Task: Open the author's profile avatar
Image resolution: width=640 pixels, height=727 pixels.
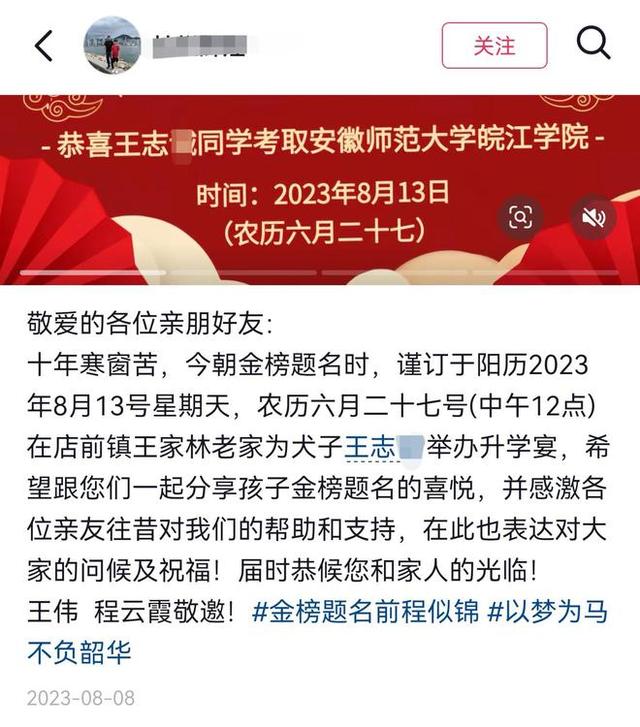Action: [x=112, y=45]
